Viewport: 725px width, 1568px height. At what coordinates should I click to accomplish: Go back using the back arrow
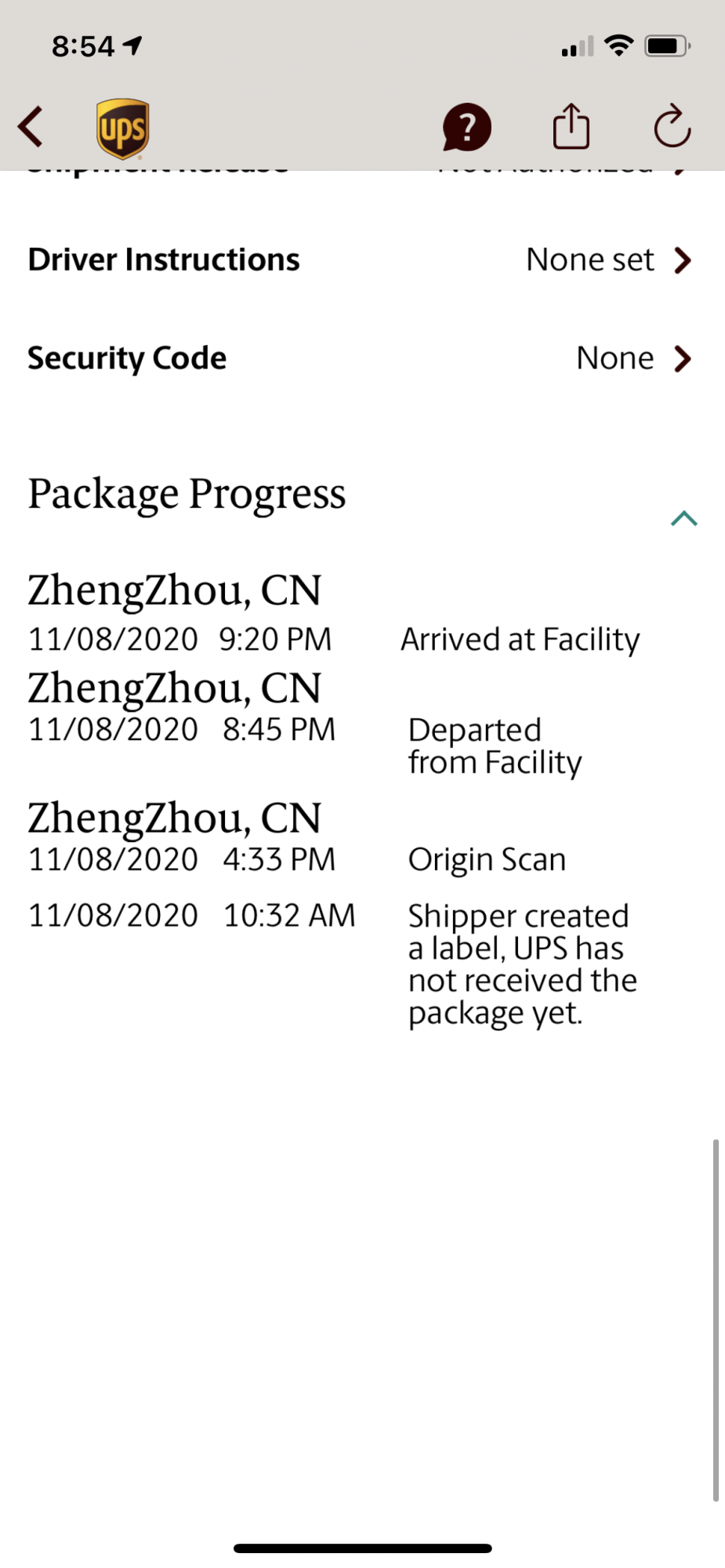coord(31,127)
